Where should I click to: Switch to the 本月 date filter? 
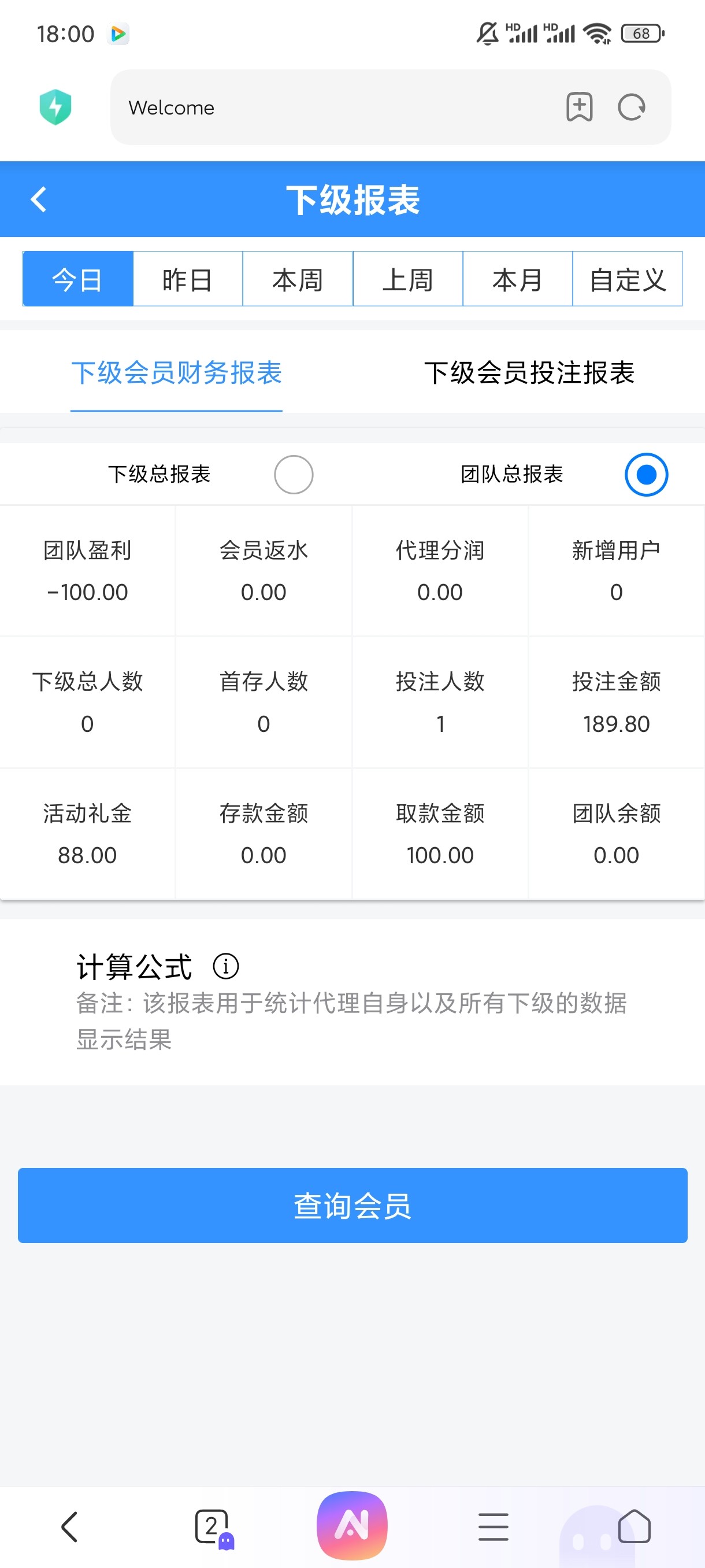click(517, 280)
